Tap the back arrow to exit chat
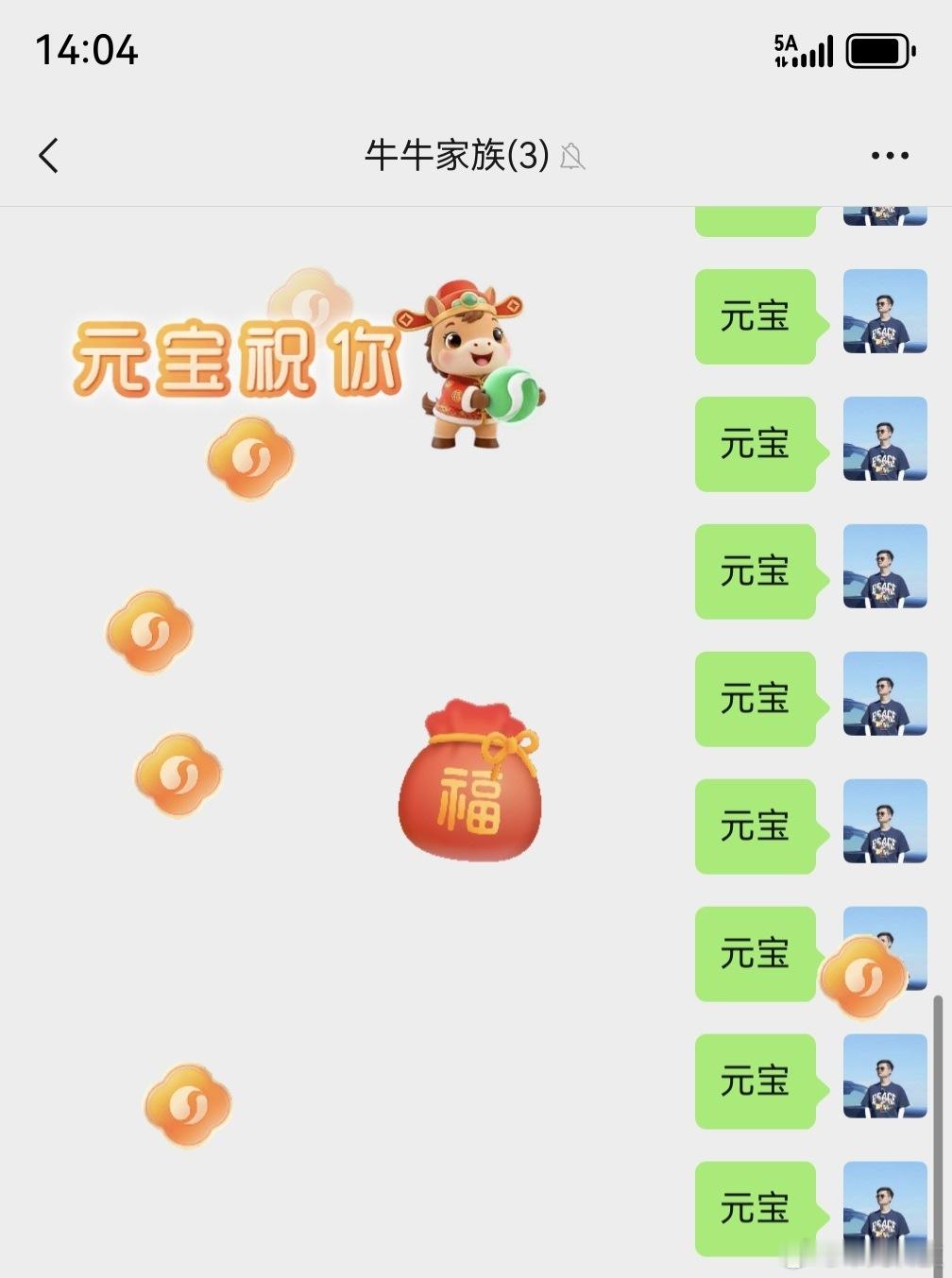The image size is (952, 1278). pos(49,155)
